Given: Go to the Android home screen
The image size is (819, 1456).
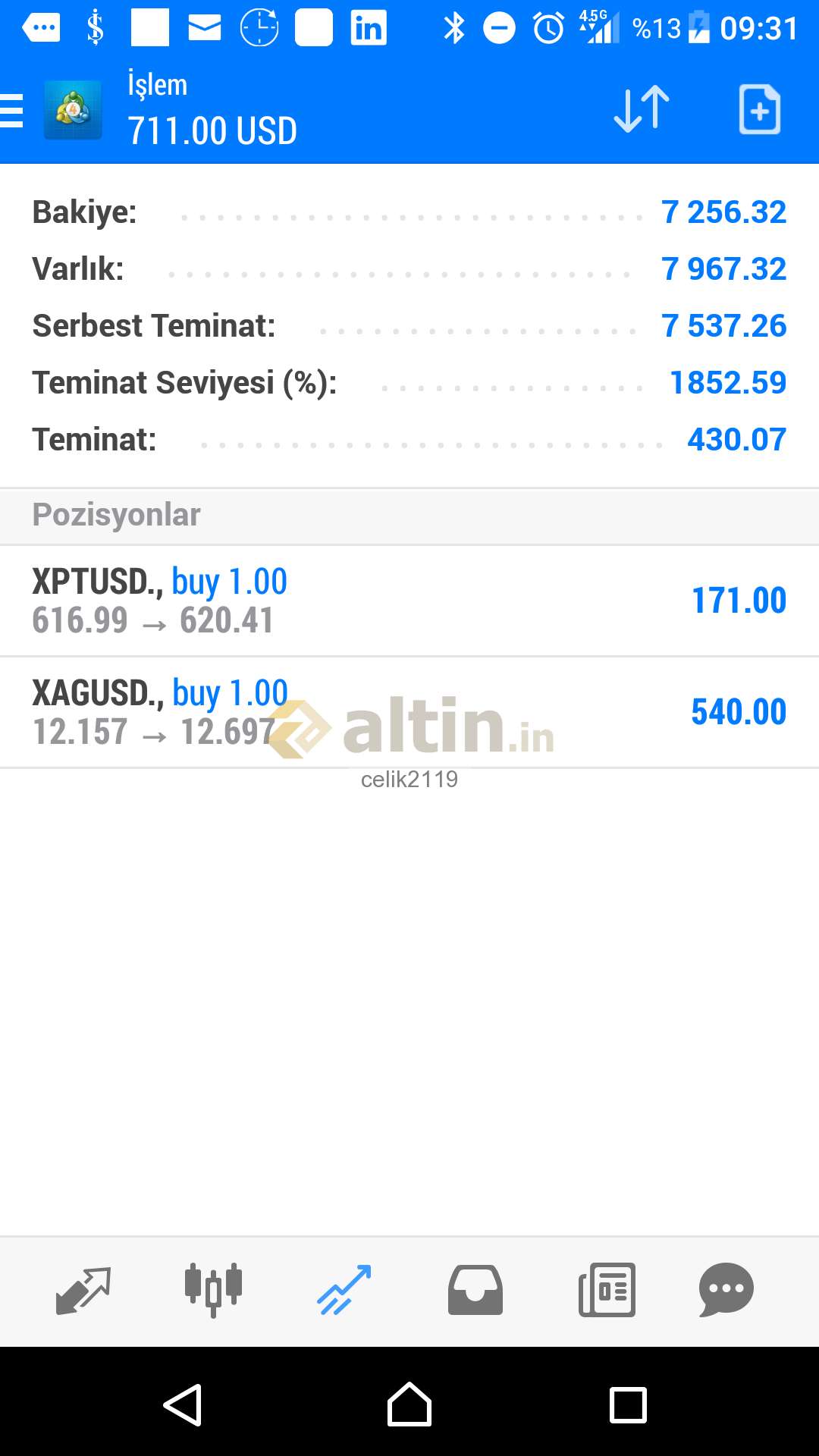Looking at the screenshot, I should tap(409, 1404).
